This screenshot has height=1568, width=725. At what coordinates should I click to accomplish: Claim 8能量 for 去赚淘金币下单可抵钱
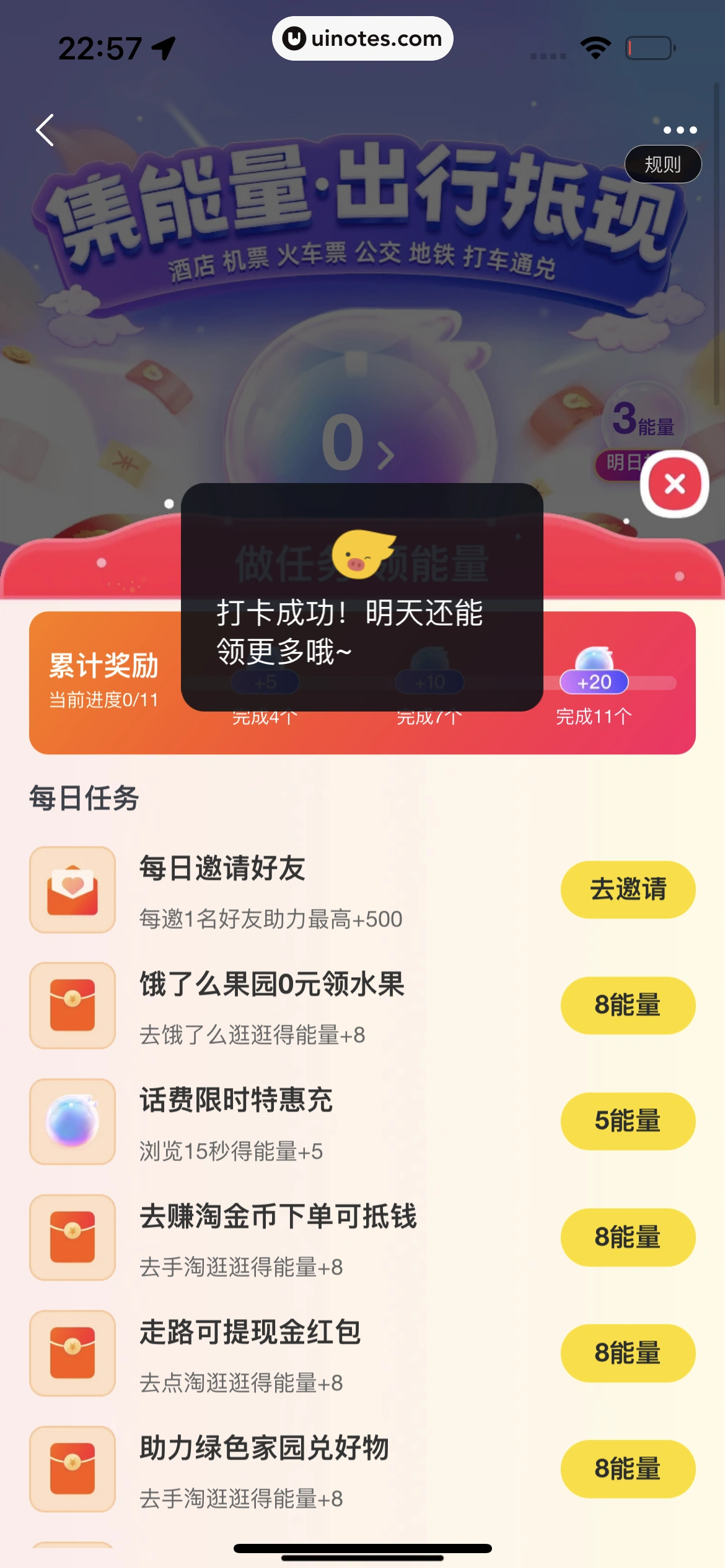click(628, 1237)
